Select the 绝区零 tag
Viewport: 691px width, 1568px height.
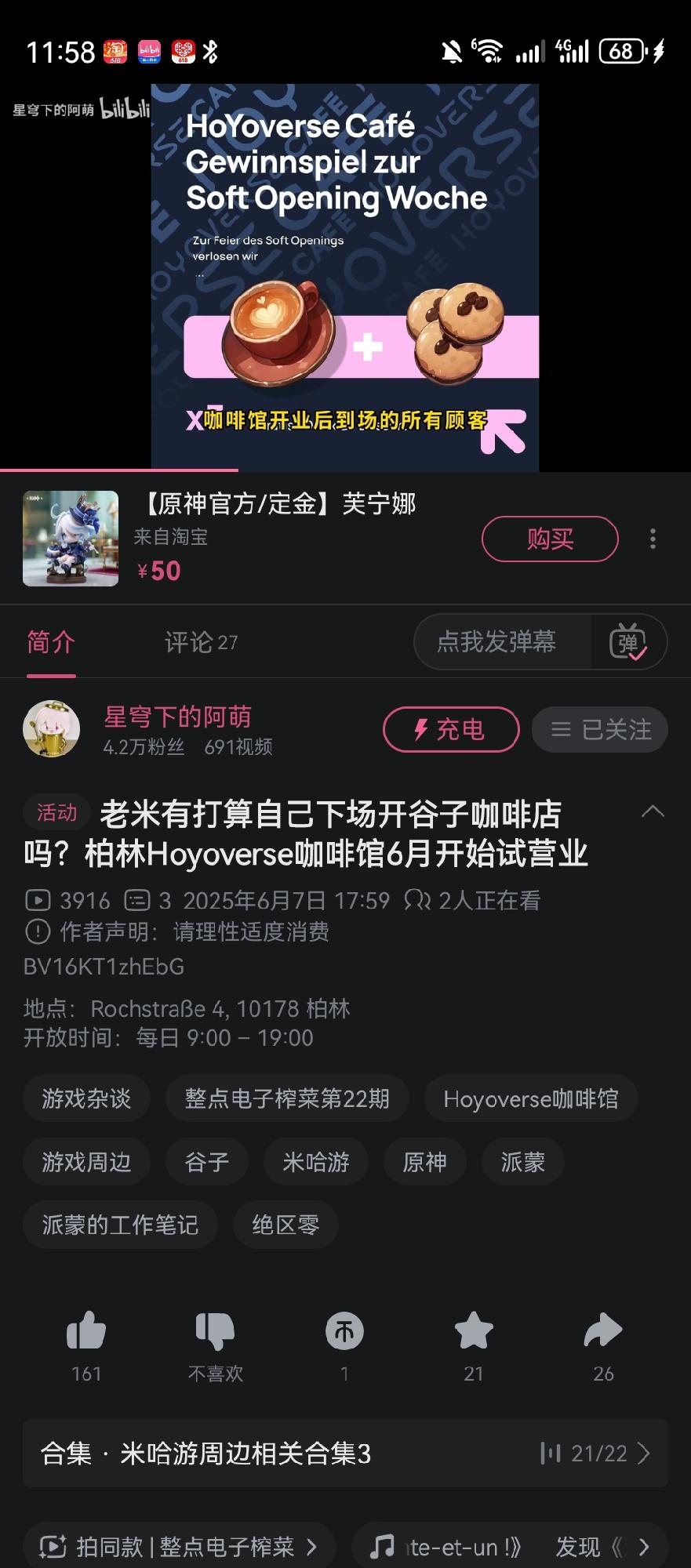coord(285,1224)
